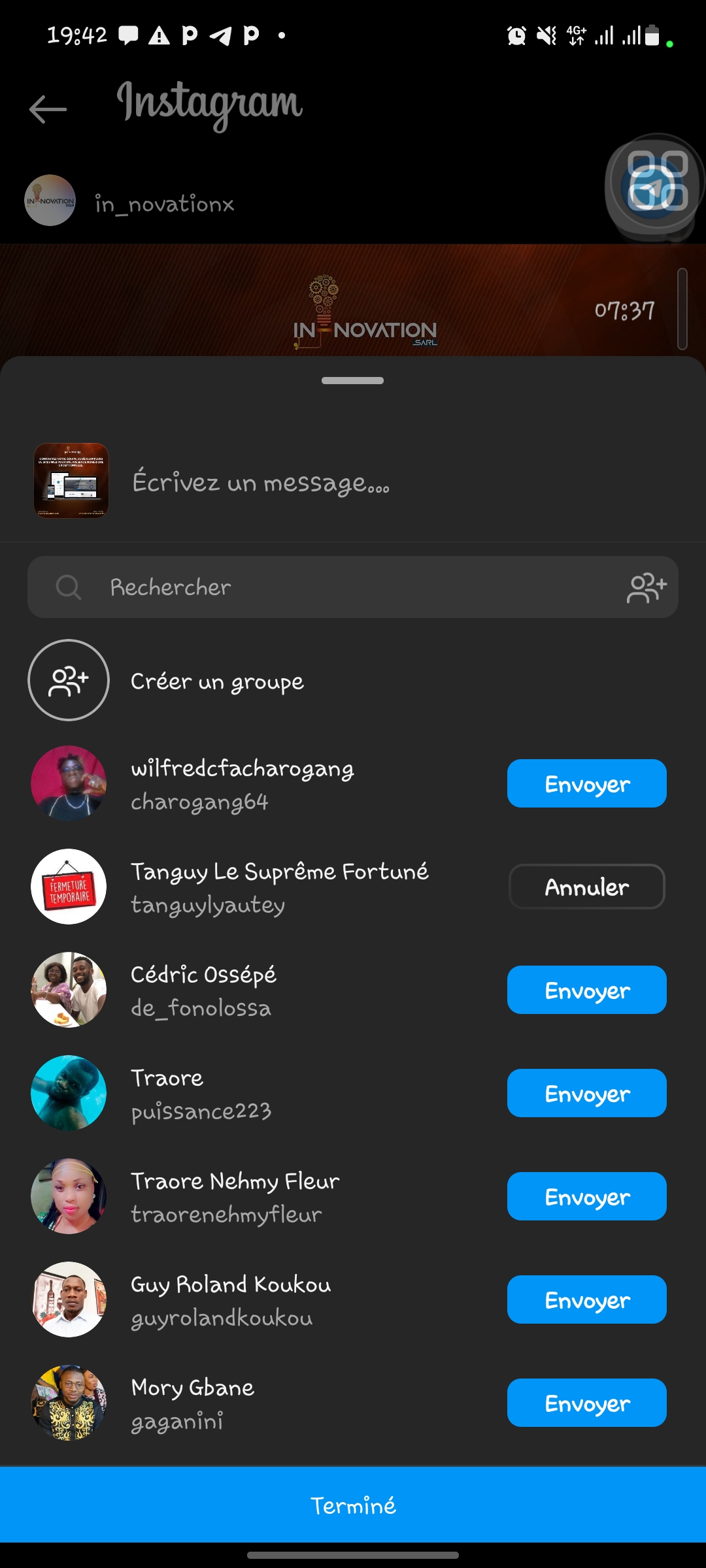Image resolution: width=706 pixels, height=1568 pixels.
Task: Tap the message field 'Écrivez un message…'
Action: [x=261, y=483]
